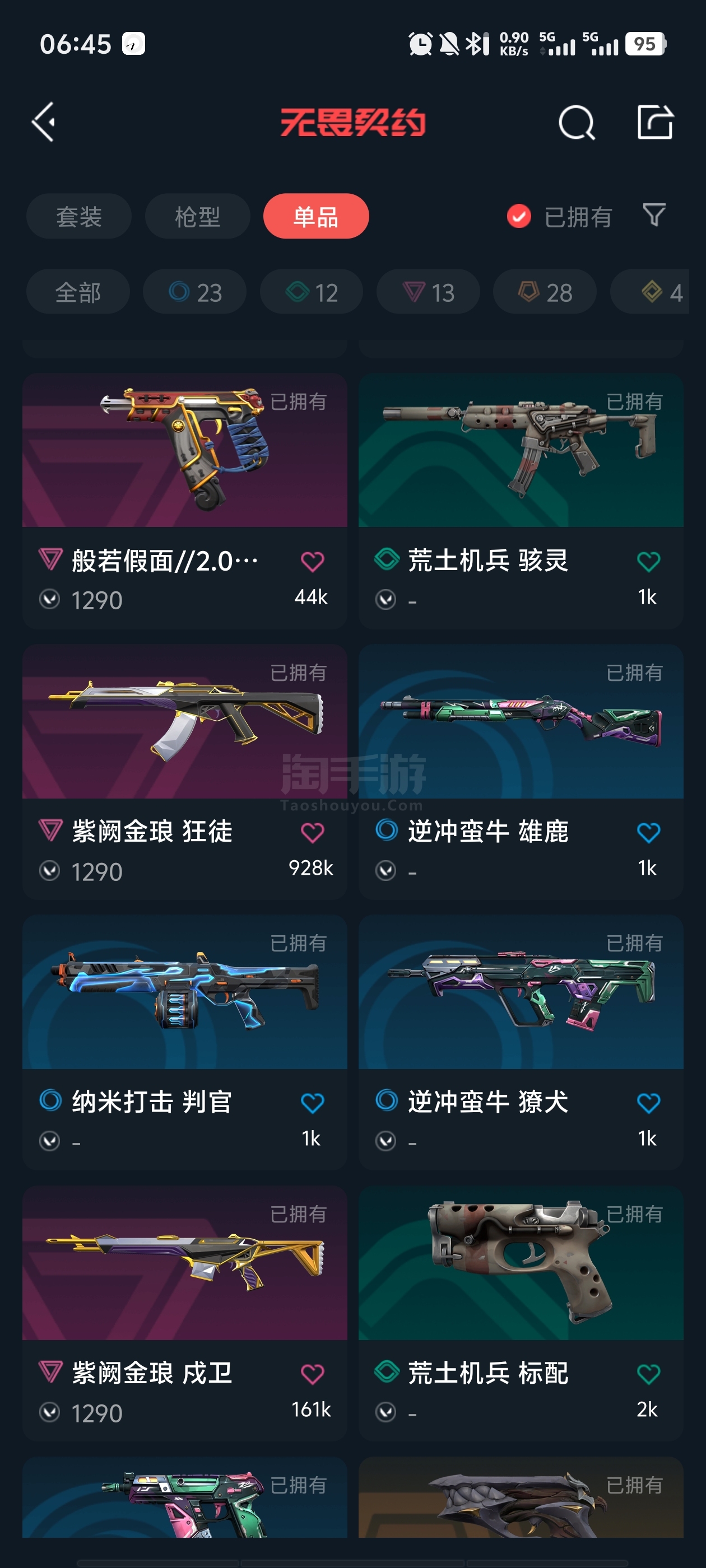Switch to the 枪型 tab
Screen dimensions: 706x1568
(x=197, y=216)
